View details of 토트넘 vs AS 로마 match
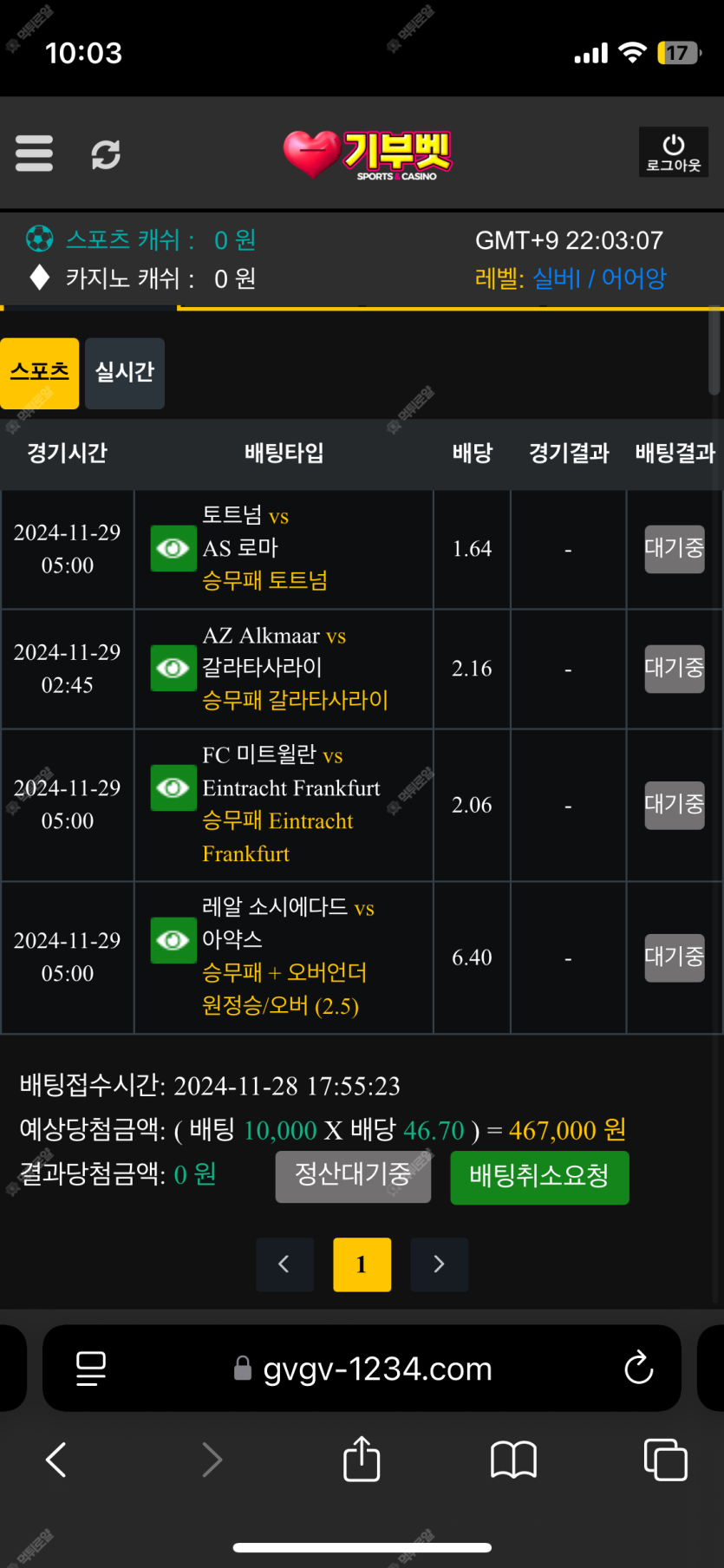724x1568 pixels. (173, 548)
